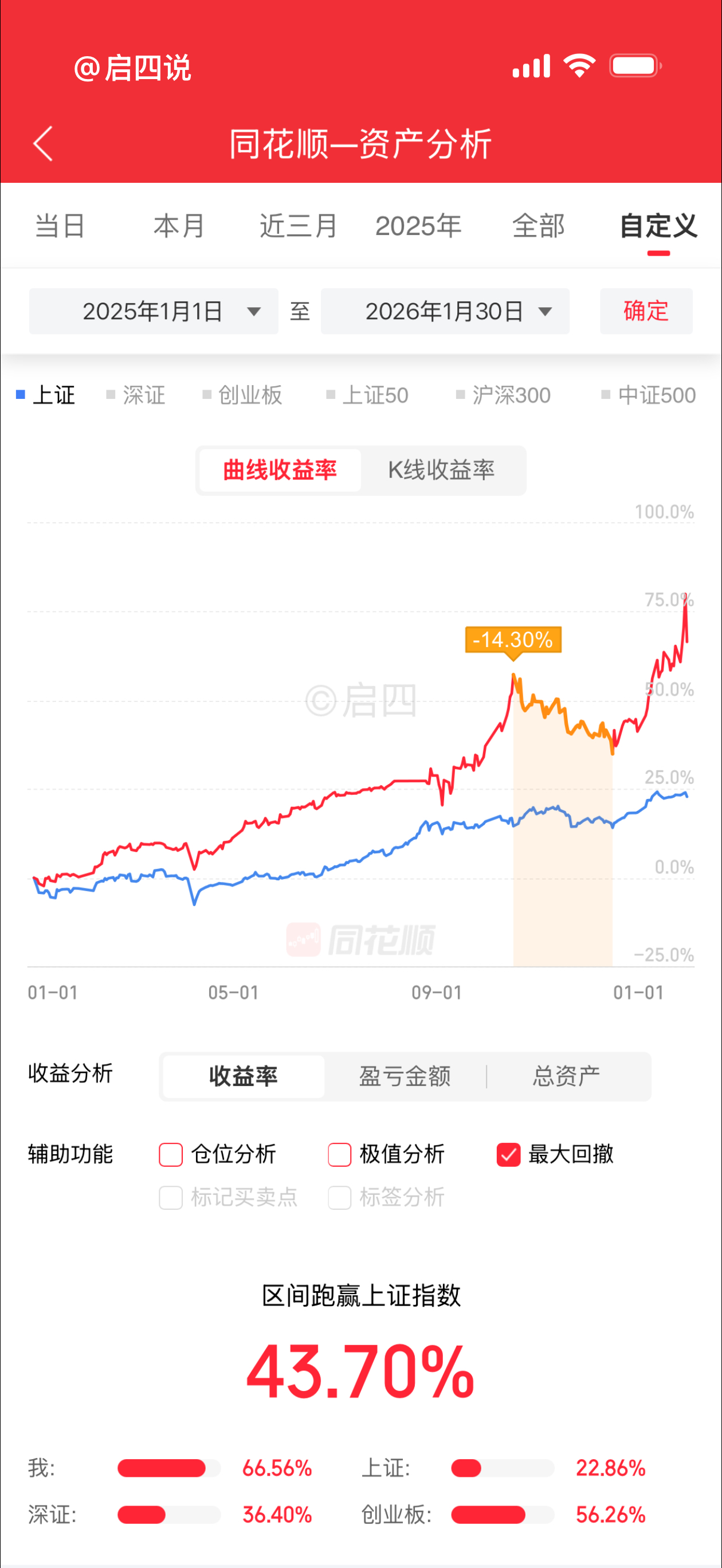
Task: Enable the 仓位分析 checkbox
Action: point(171,1154)
